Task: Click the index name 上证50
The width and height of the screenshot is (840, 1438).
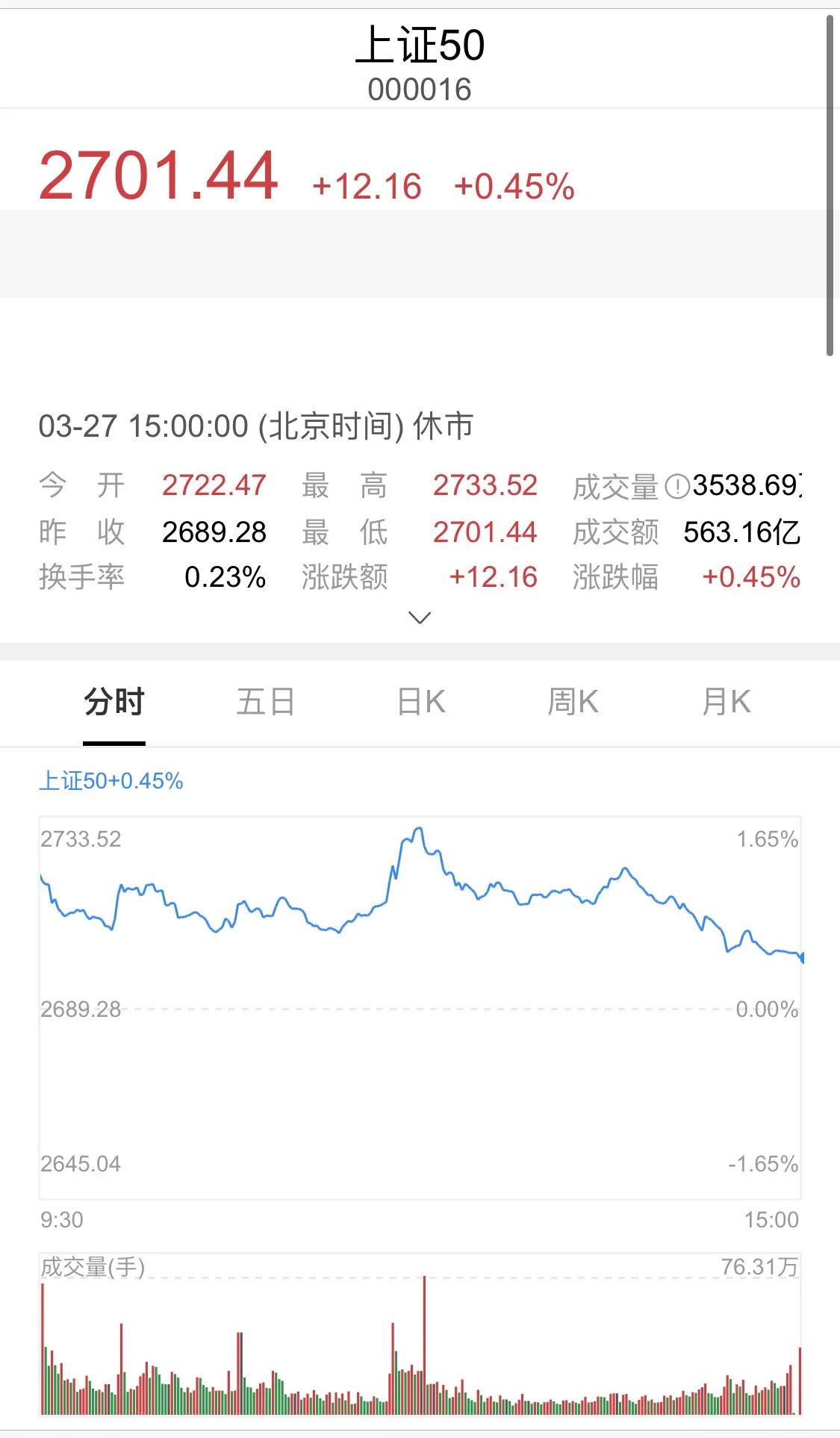Action: (x=420, y=45)
